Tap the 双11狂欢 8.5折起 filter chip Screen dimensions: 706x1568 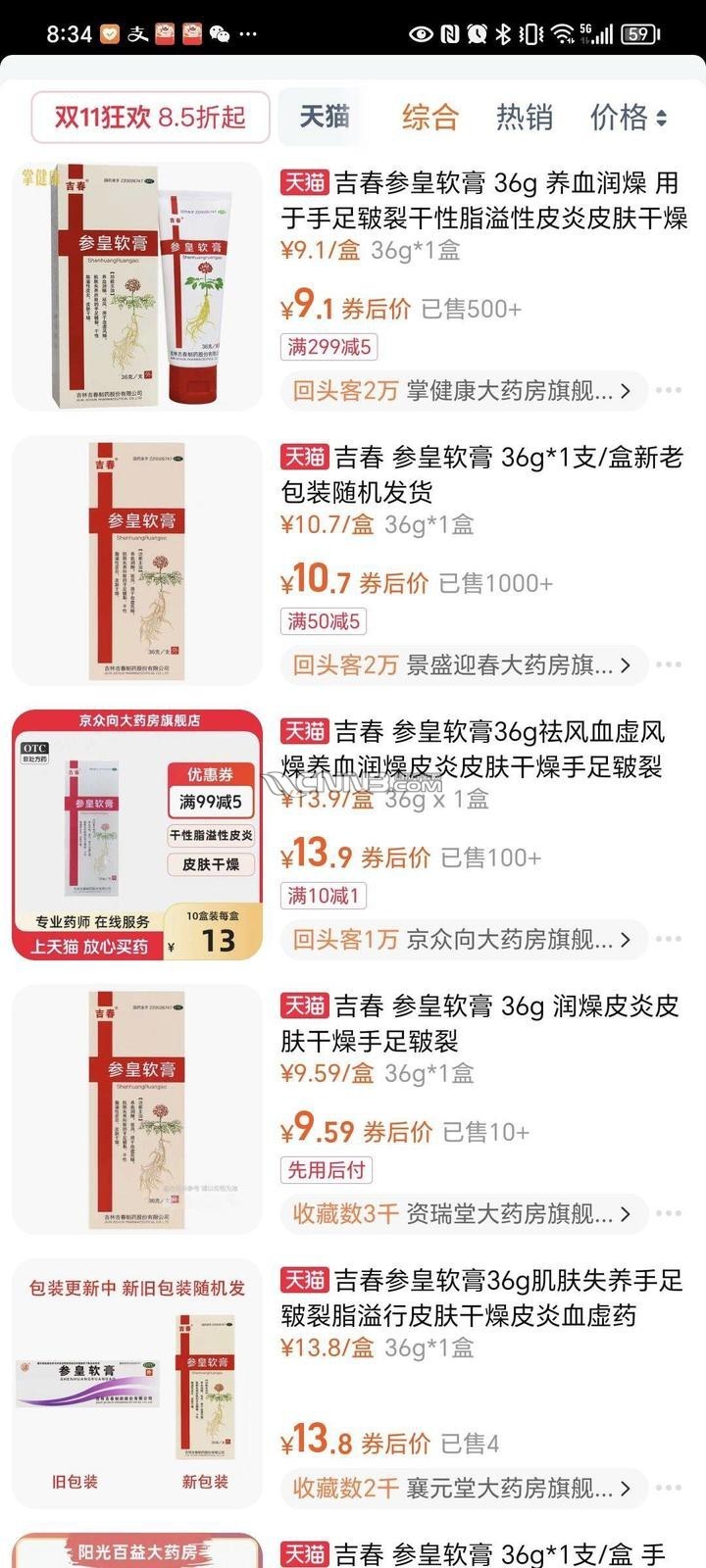click(150, 118)
